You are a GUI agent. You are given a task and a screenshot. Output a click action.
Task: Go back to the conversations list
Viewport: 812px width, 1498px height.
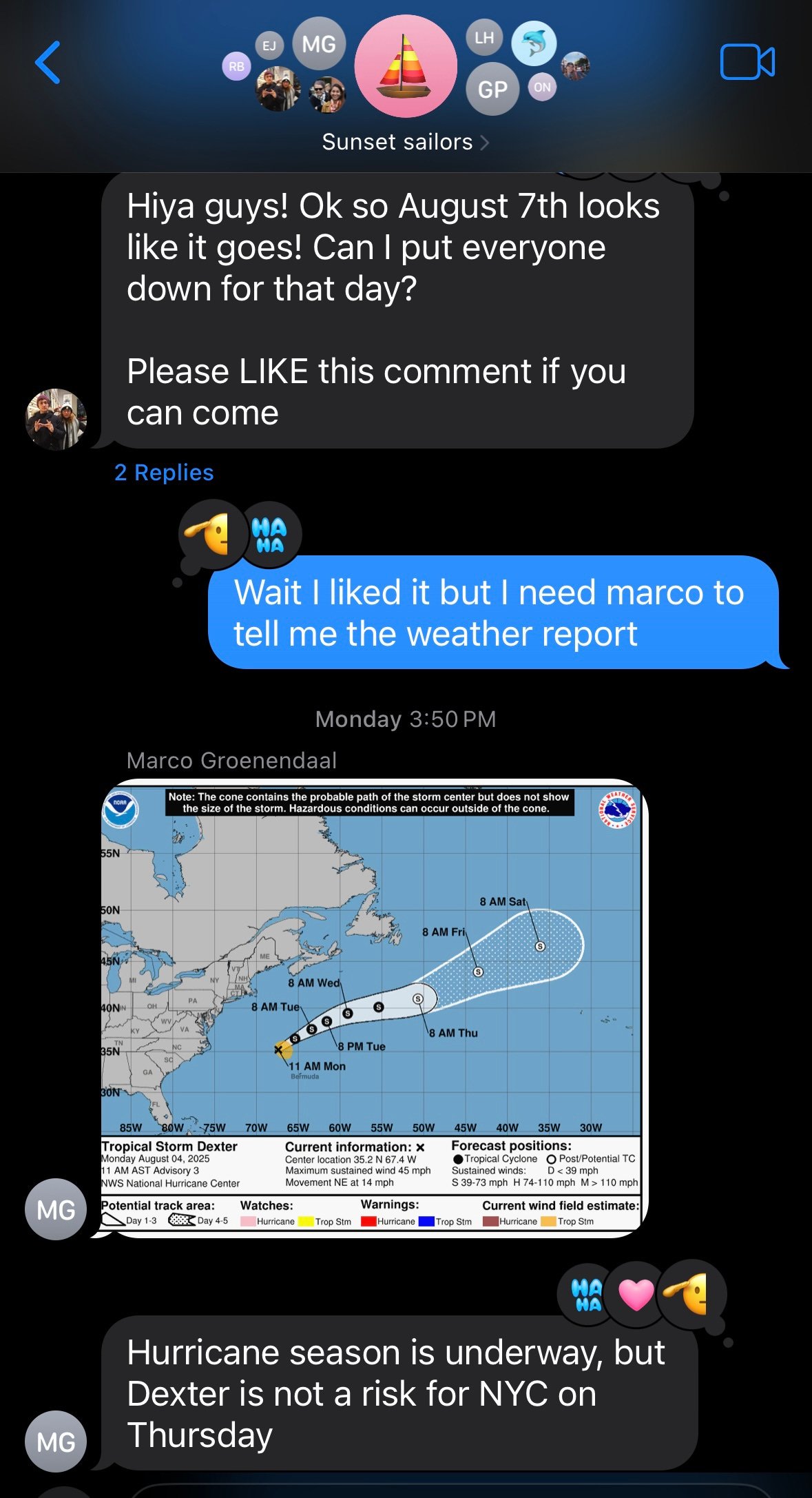(48, 63)
